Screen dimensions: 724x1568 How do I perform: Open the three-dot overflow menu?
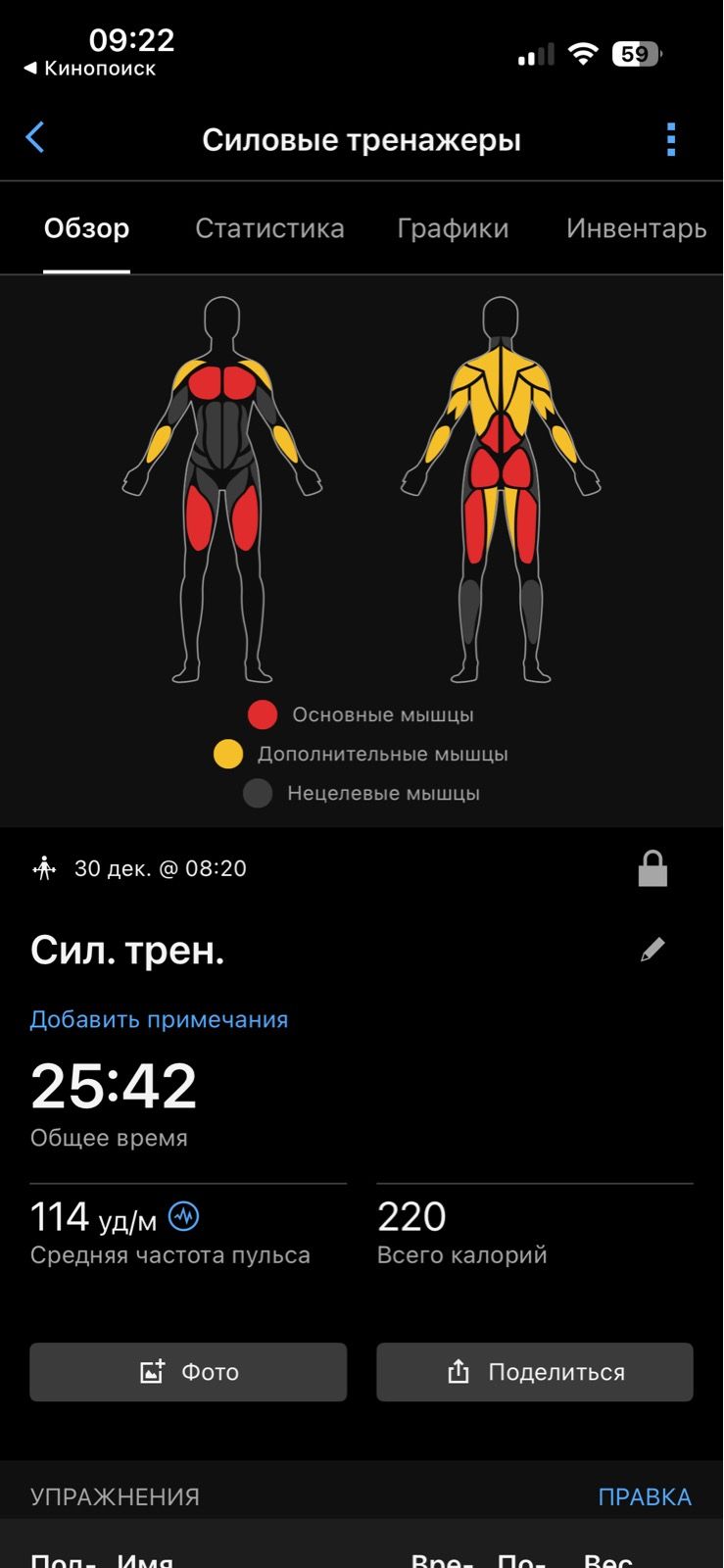pos(671,139)
